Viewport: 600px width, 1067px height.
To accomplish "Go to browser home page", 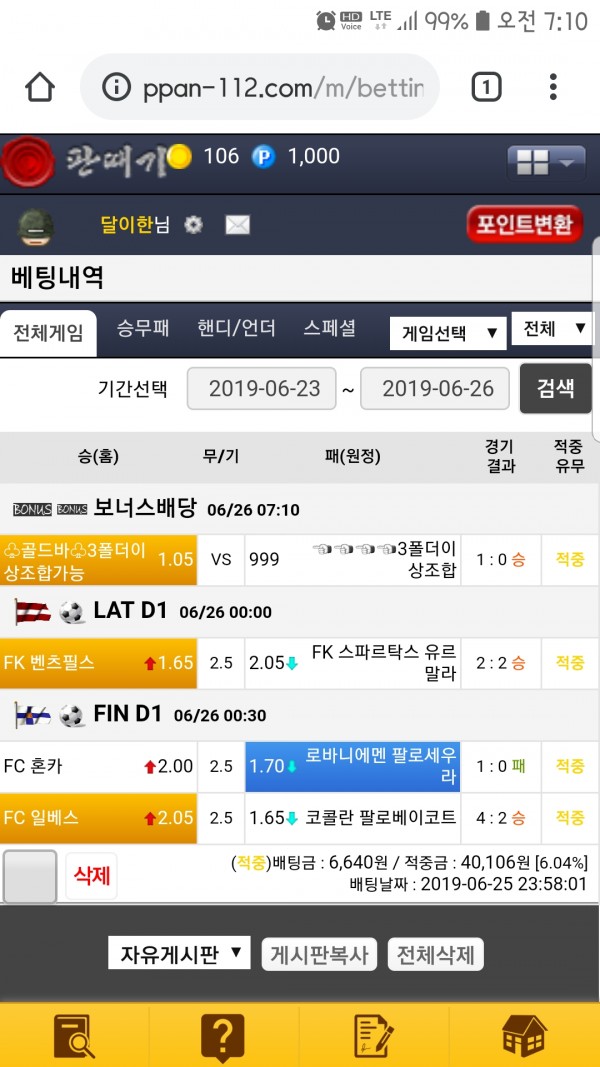I will click(40, 88).
